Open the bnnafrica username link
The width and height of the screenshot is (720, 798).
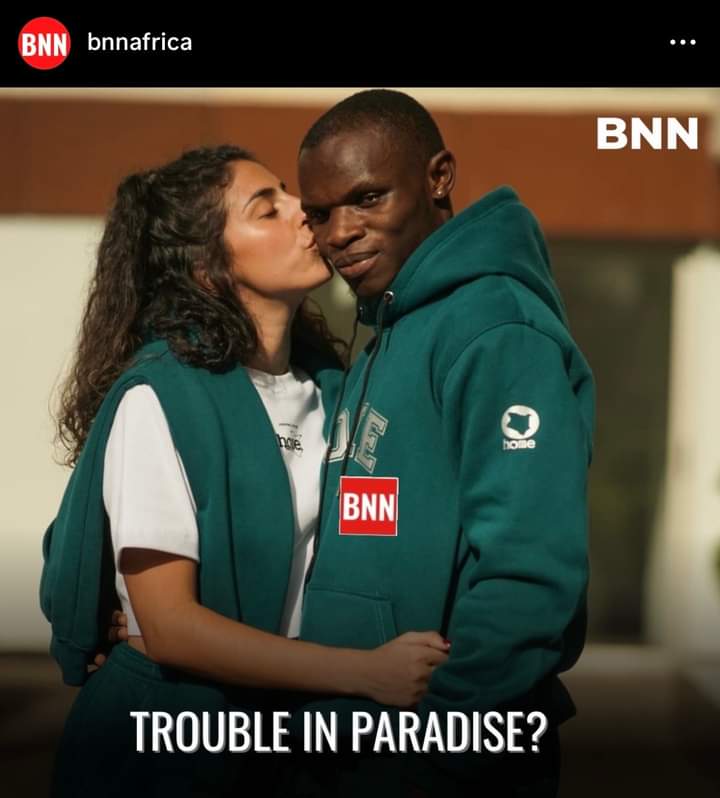(139, 42)
